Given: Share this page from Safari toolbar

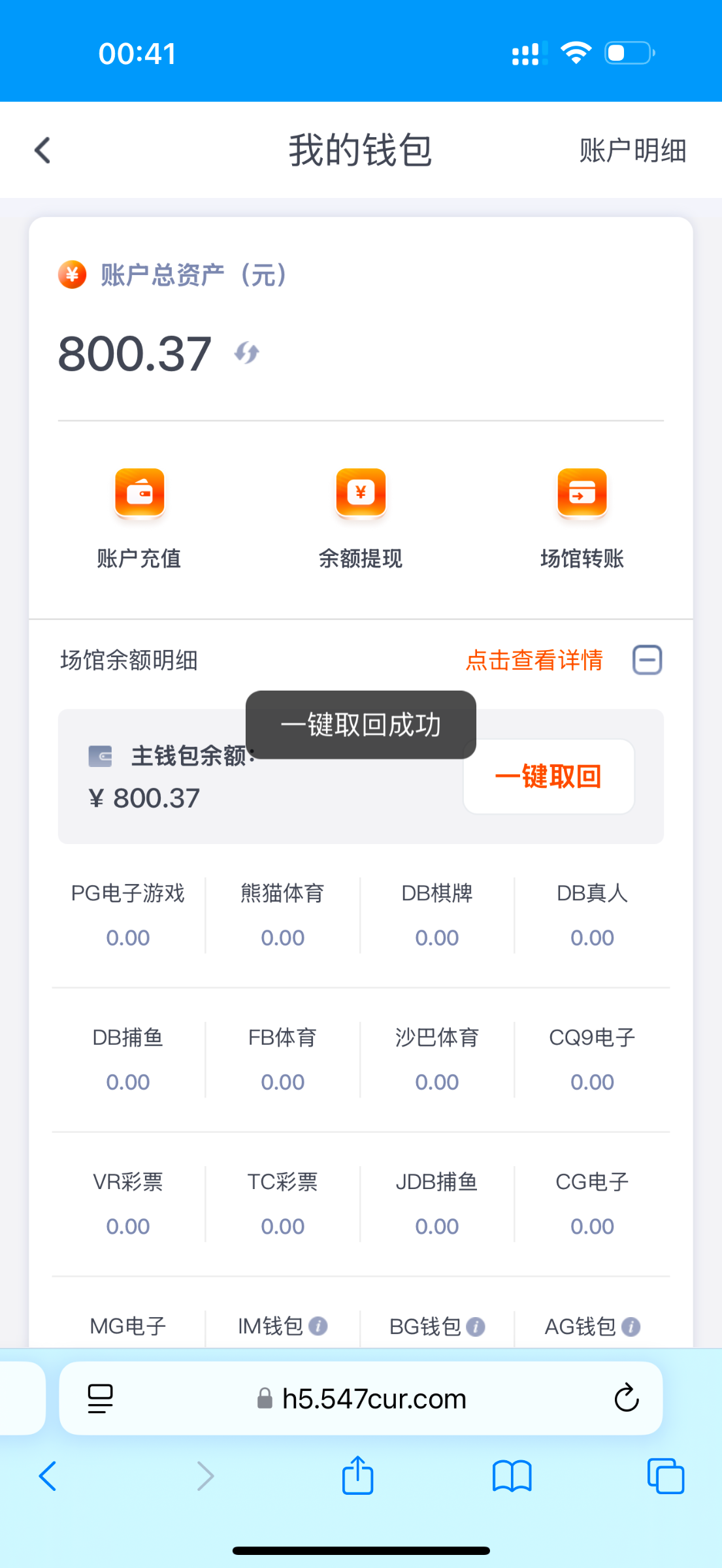Looking at the screenshot, I should (x=358, y=1475).
